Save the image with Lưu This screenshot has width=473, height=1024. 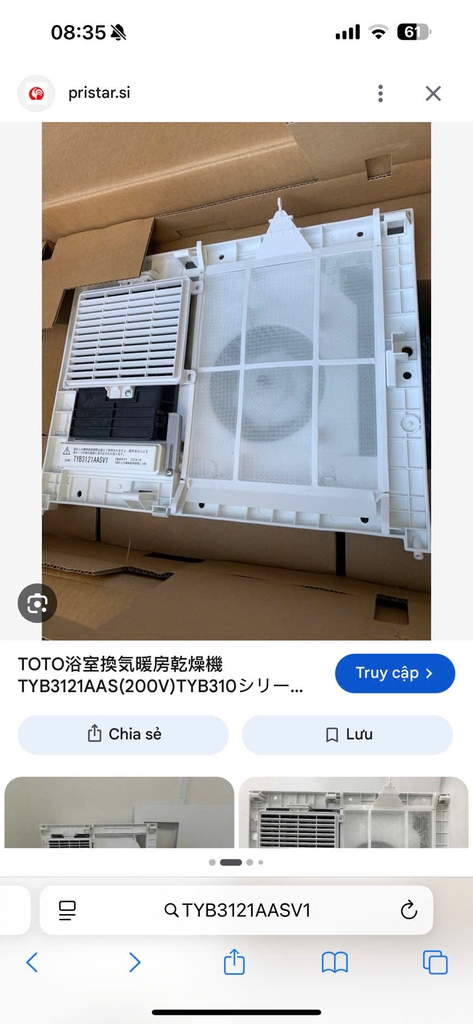click(x=348, y=735)
